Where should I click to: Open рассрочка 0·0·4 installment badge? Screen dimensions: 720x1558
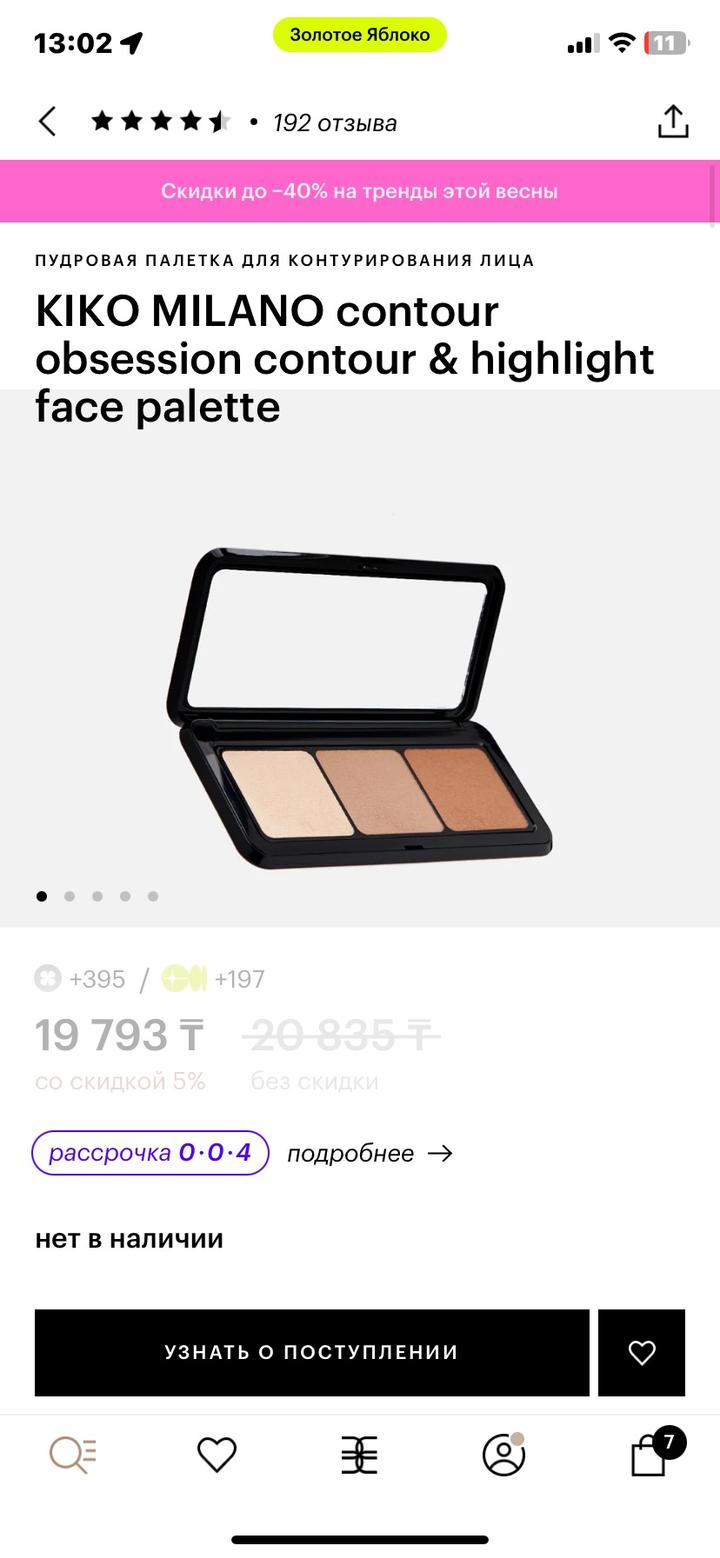point(150,1153)
